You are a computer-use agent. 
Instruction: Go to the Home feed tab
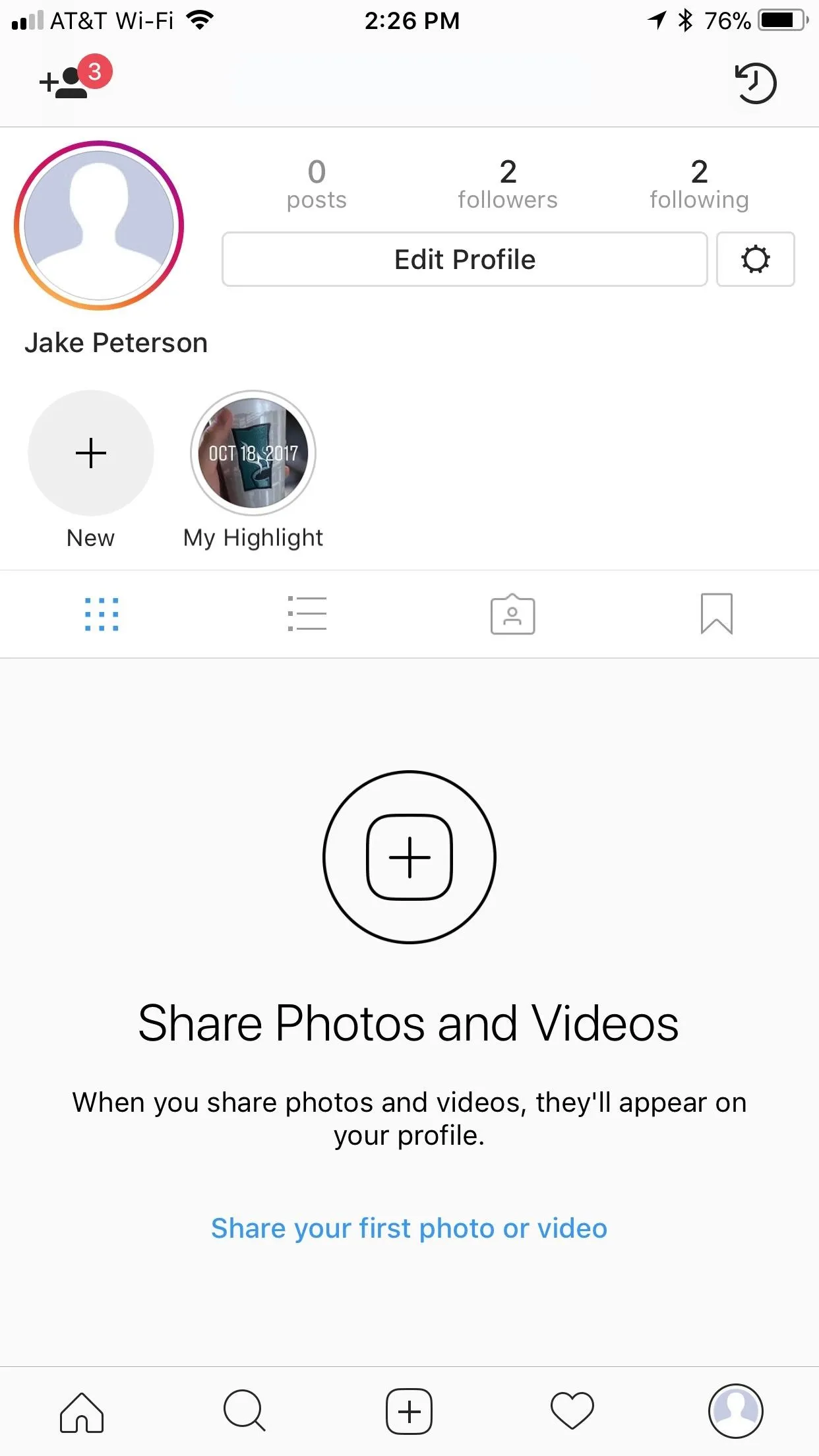tap(82, 1412)
